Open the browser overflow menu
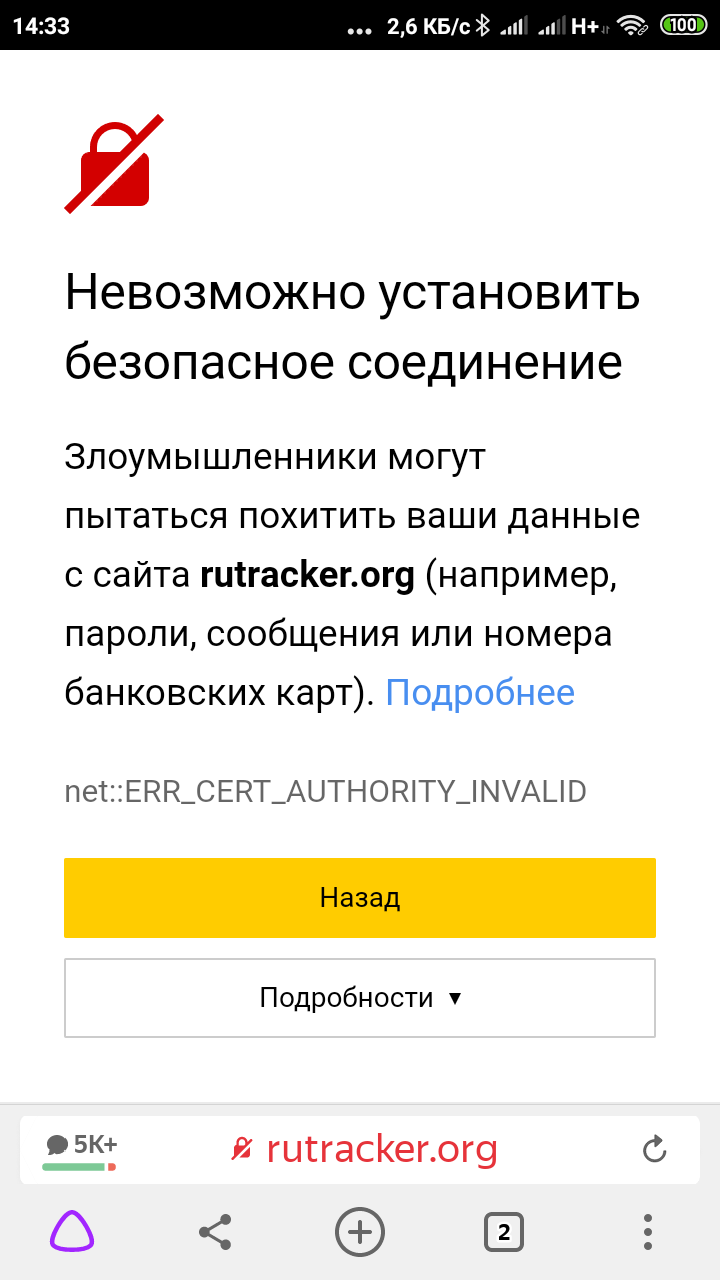Screen dimensions: 720x1280 pos(648,1232)
